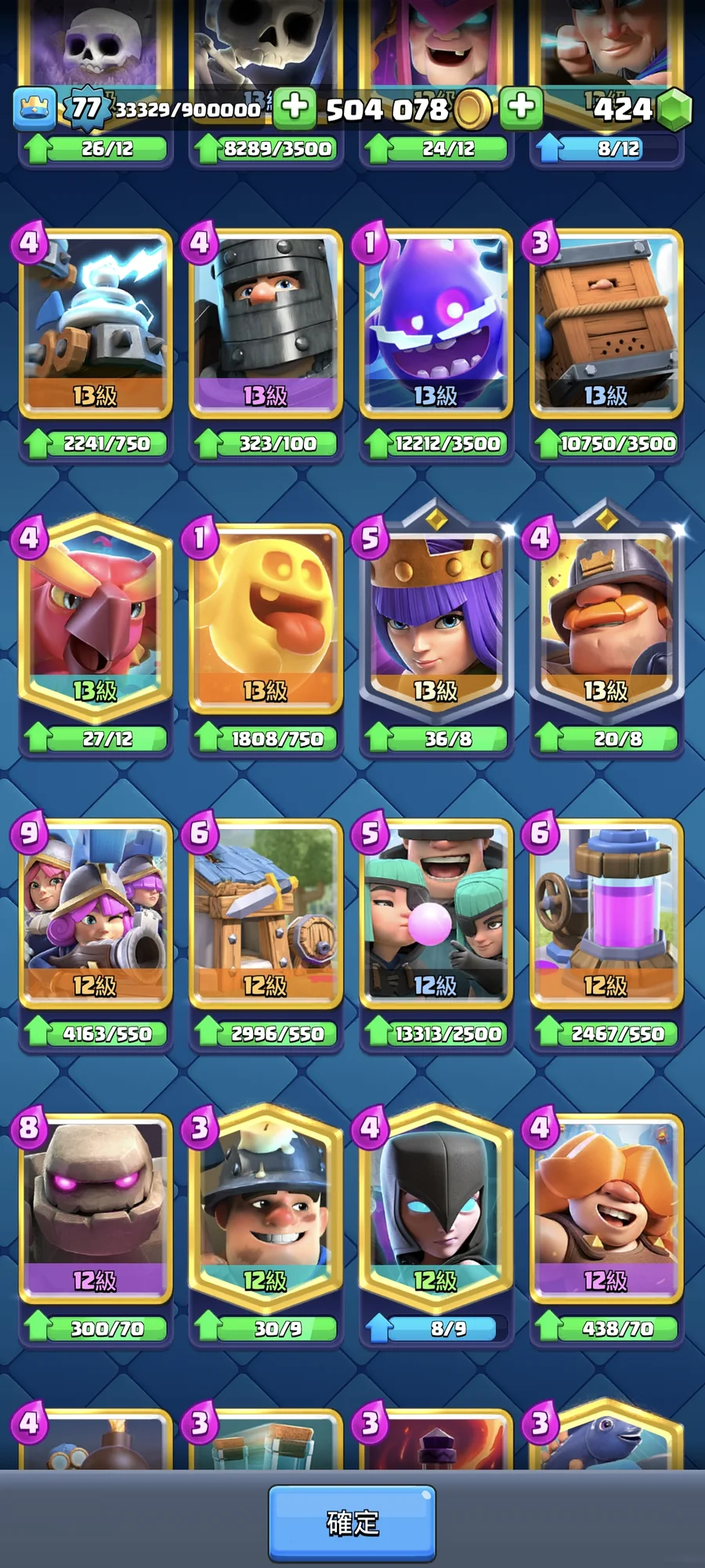Select the orange-haired Elixir Golem card

pyautogui.click(x=606, y=1208)
